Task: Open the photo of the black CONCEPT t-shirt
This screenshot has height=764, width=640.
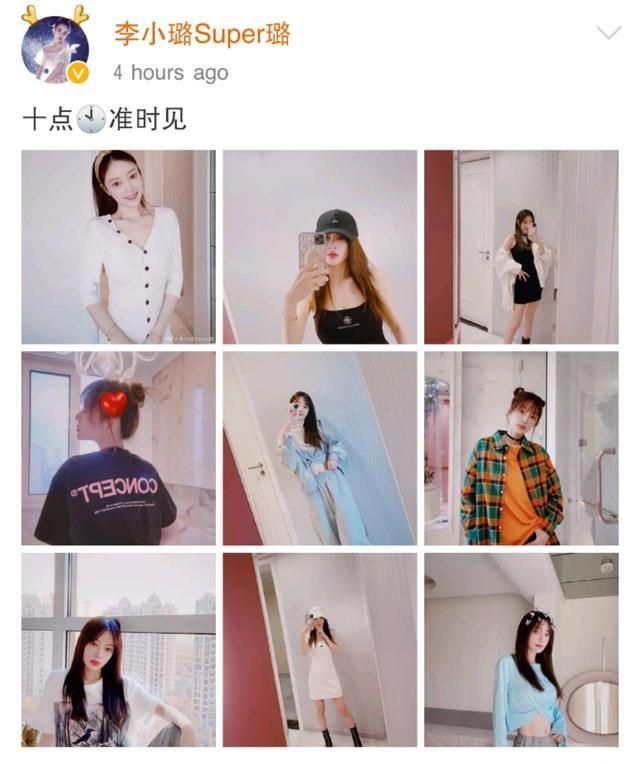Action: 118,448
